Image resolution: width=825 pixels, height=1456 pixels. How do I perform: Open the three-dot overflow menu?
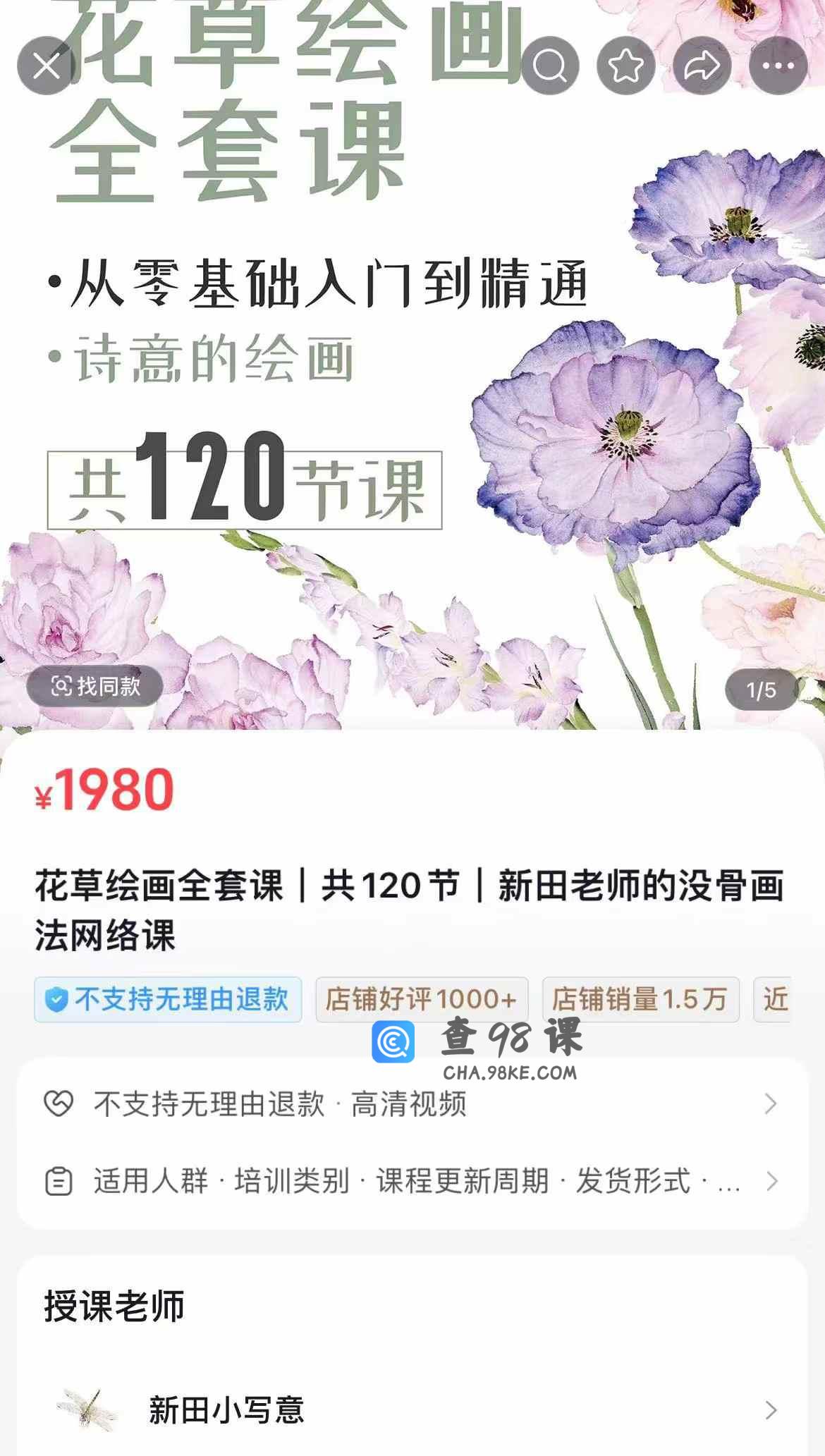click(778, 66)
